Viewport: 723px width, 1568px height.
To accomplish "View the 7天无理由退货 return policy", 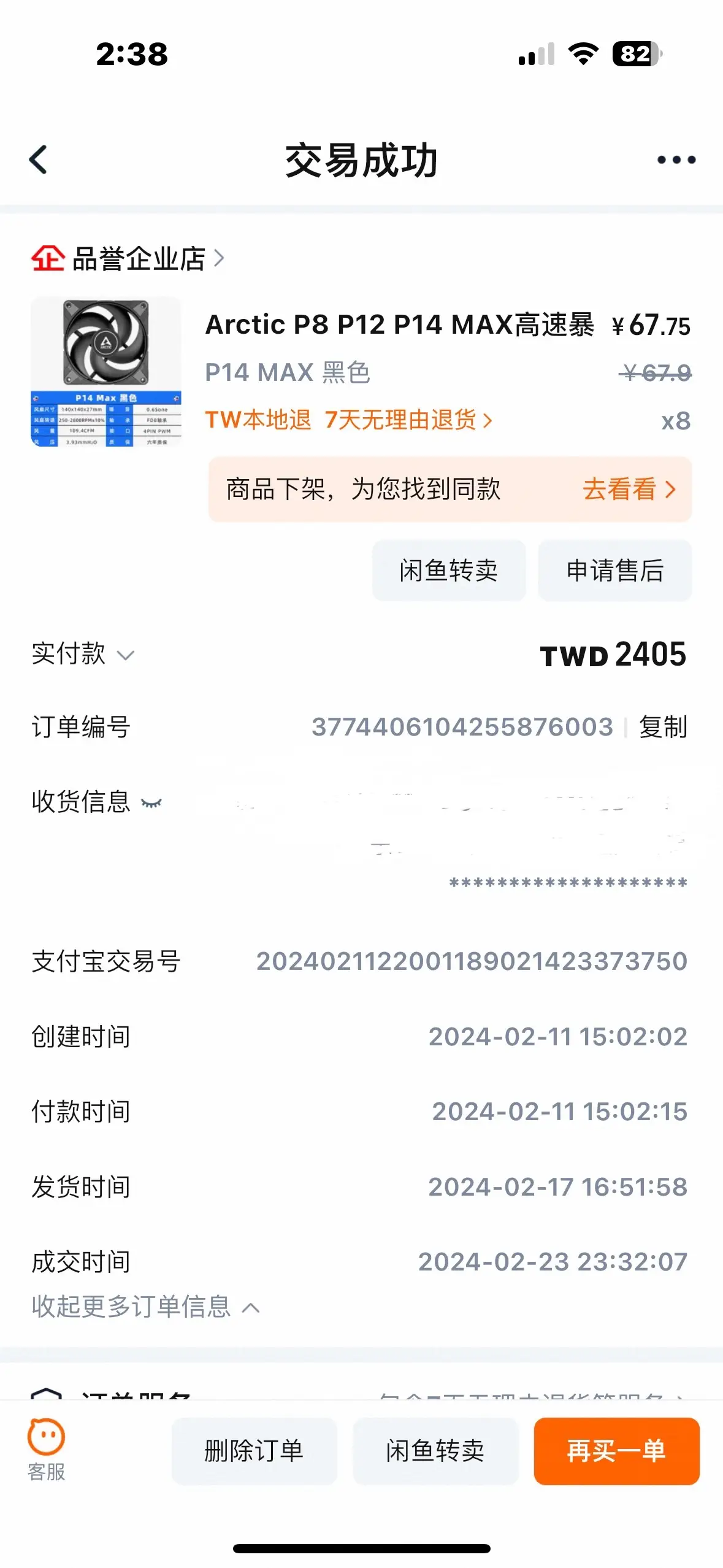I will coord(408,420).
